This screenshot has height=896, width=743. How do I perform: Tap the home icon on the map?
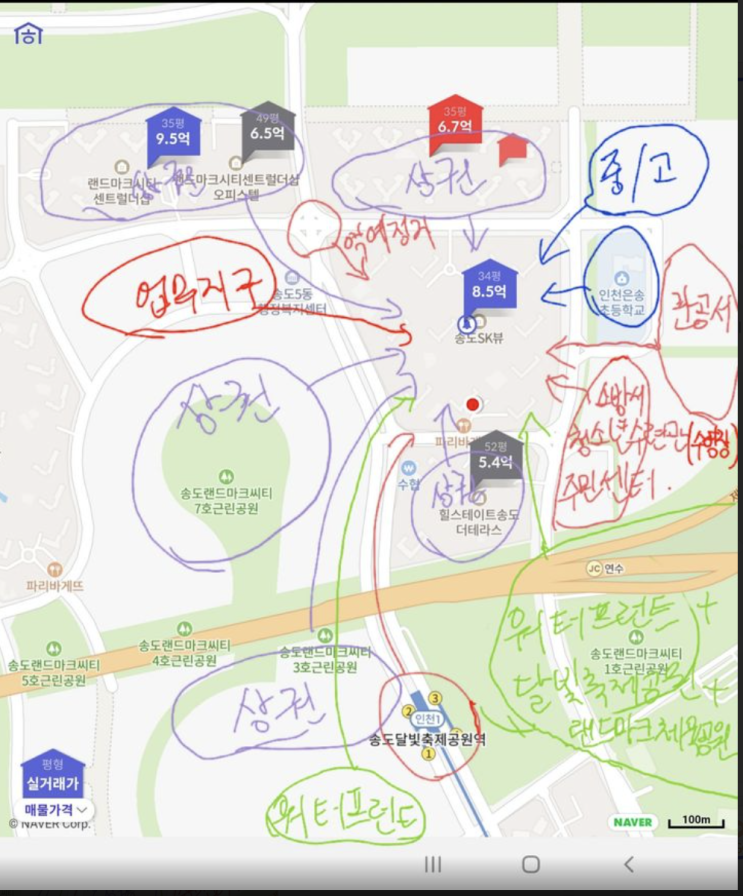28,34
